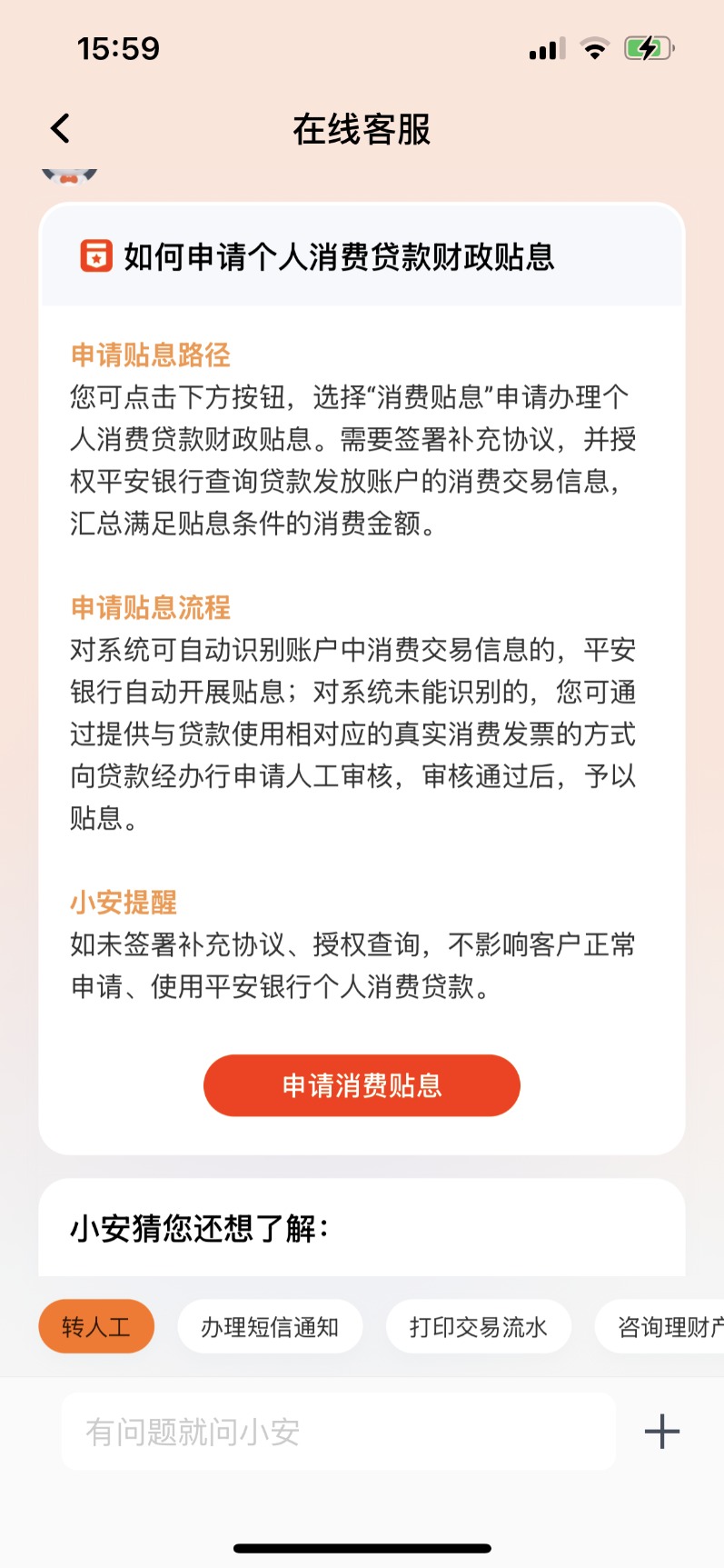
Task: Tap the 申请消费贴息 orange button
Action: [361, 1084]
